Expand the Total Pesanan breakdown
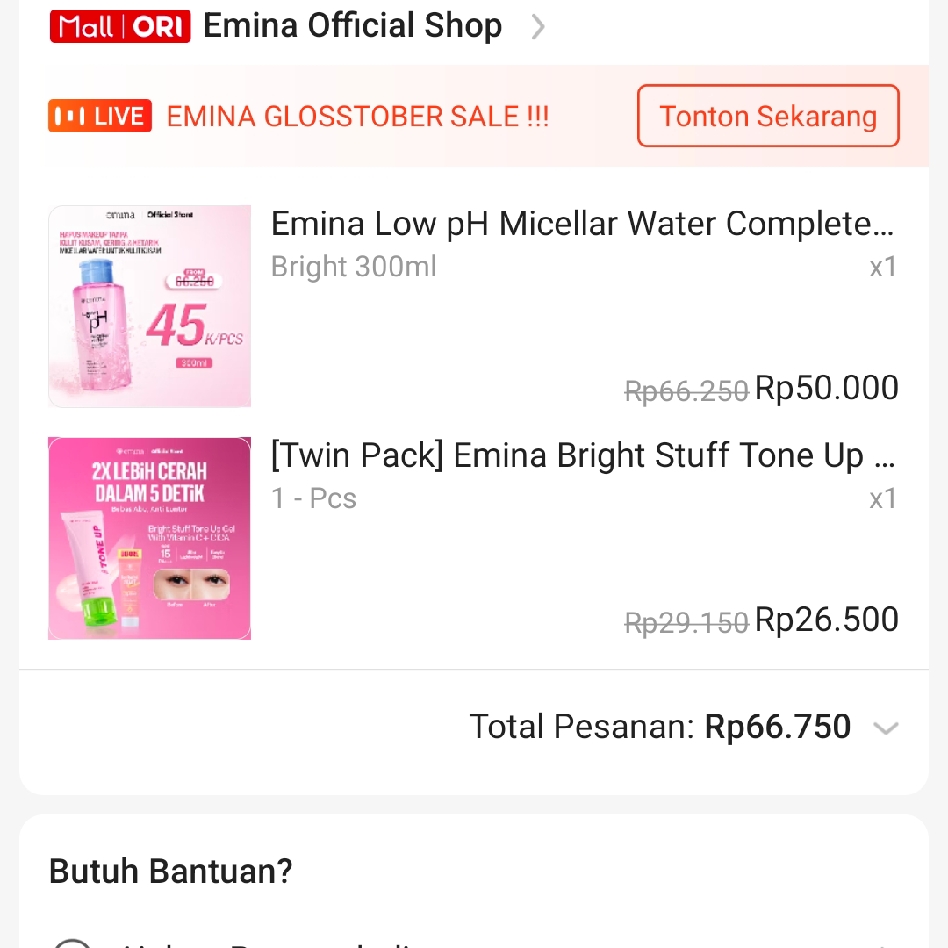Viewport: 948px width, 948px height. [x=885, y=728]
